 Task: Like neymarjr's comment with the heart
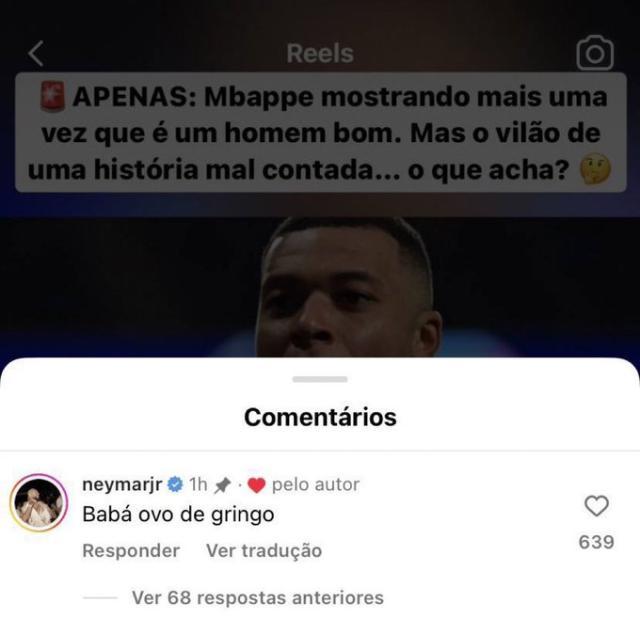click(x=596, y=507)
